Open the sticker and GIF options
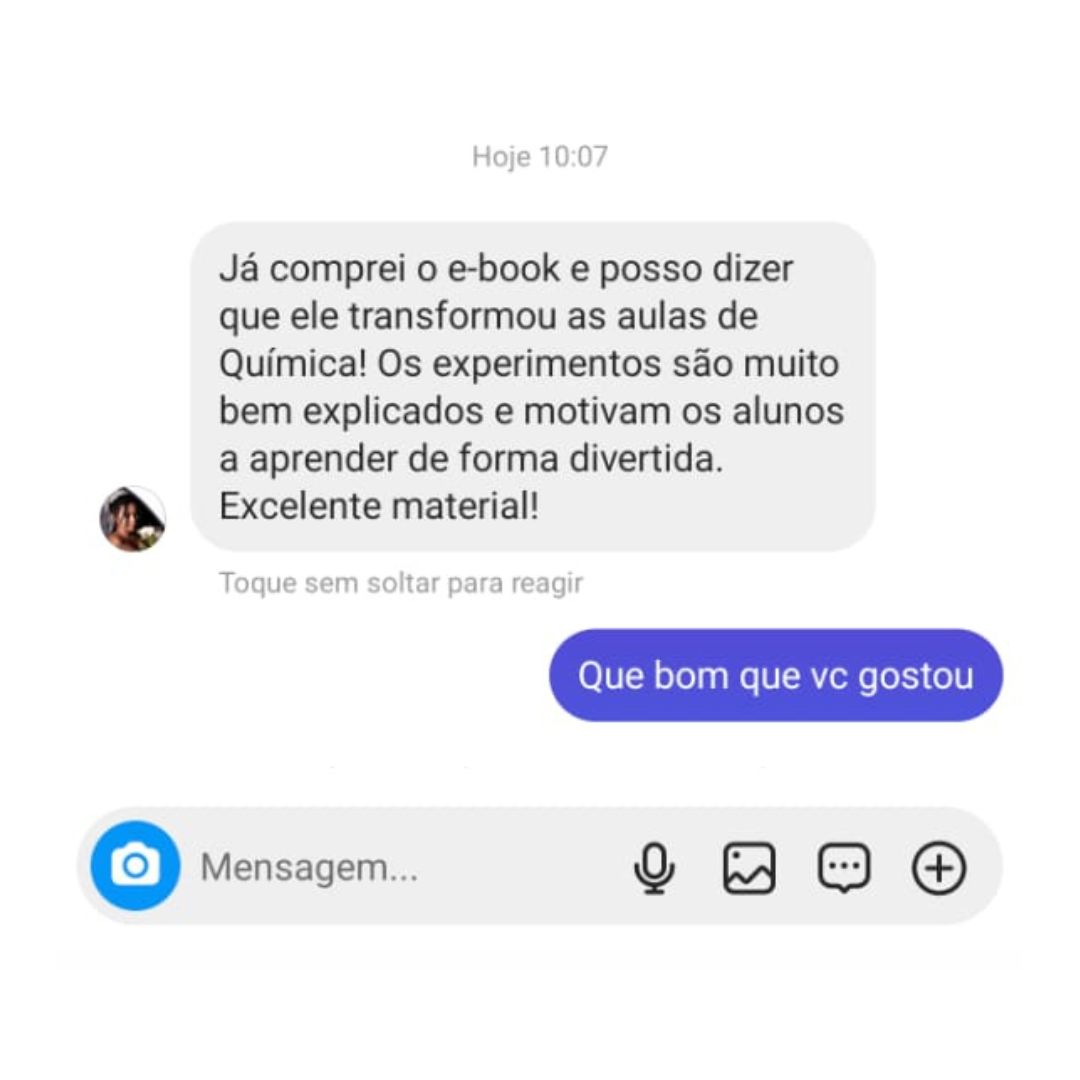This screenshot has height=1080, width=1080. 844,868
